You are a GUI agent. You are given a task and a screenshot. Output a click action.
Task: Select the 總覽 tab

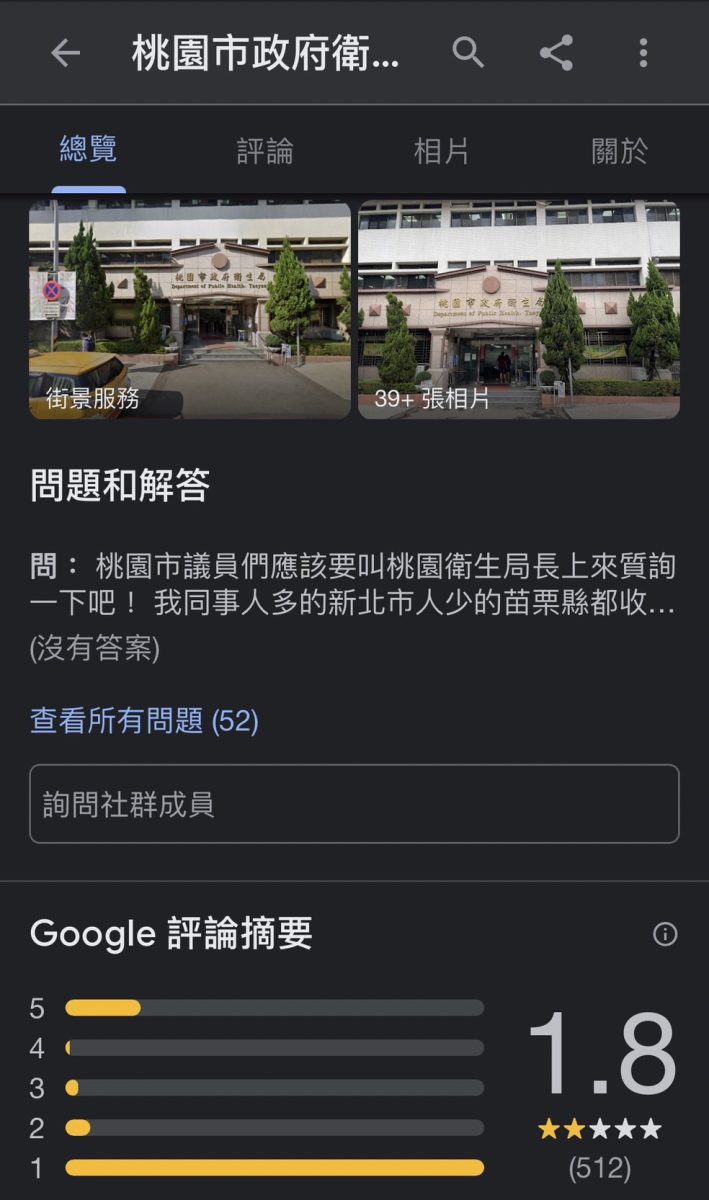click(88, 150)
